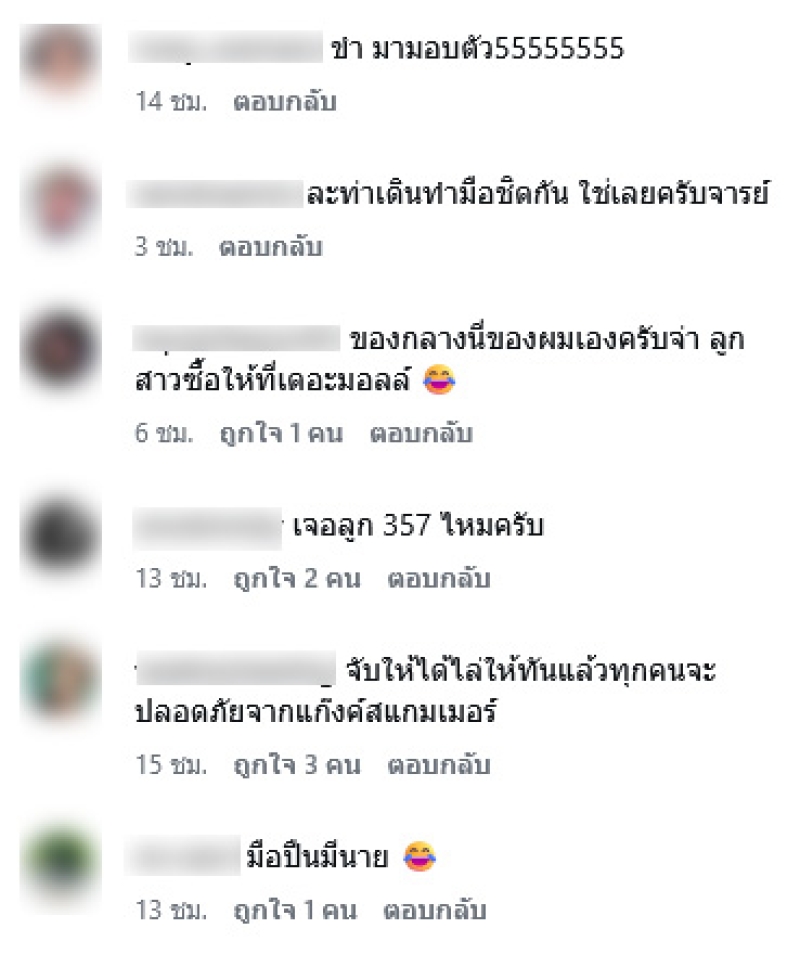This screenshot has height=980, width=800.
Task: Reply to the 'เจอลูก 357 ไหมครับ' comment
Action: click(439, 579)
